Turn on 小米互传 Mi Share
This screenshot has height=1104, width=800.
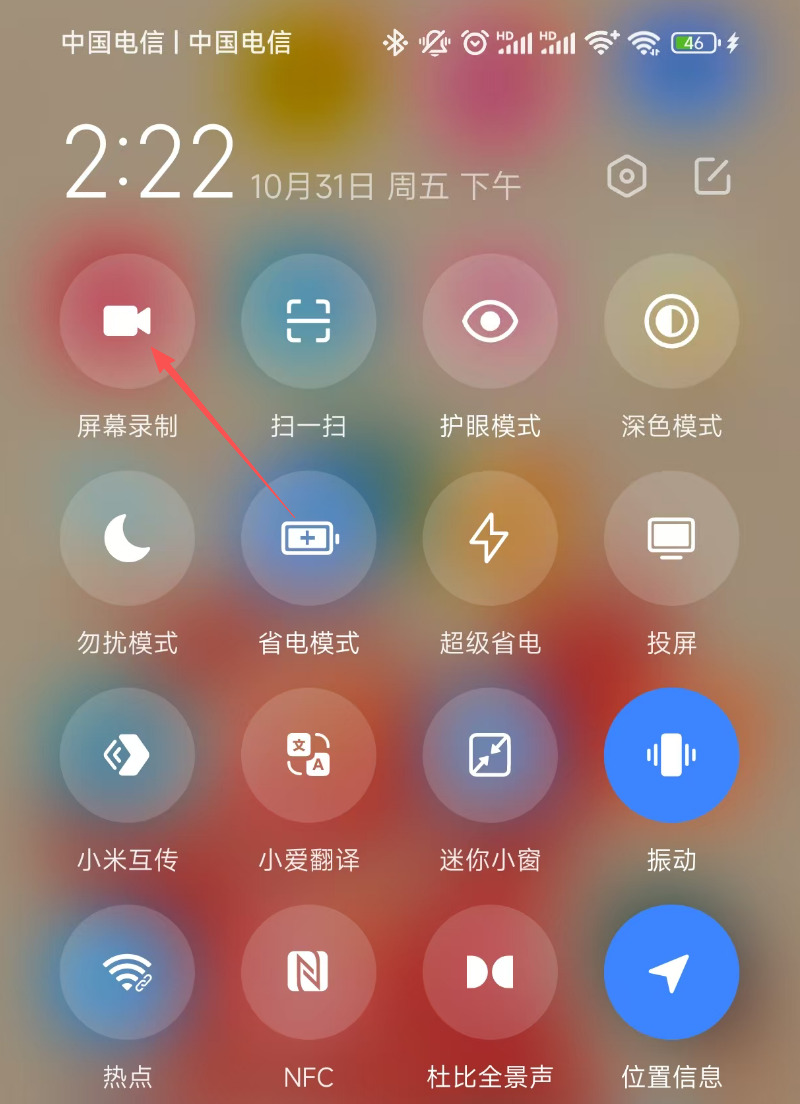click(x=127, y=755)
